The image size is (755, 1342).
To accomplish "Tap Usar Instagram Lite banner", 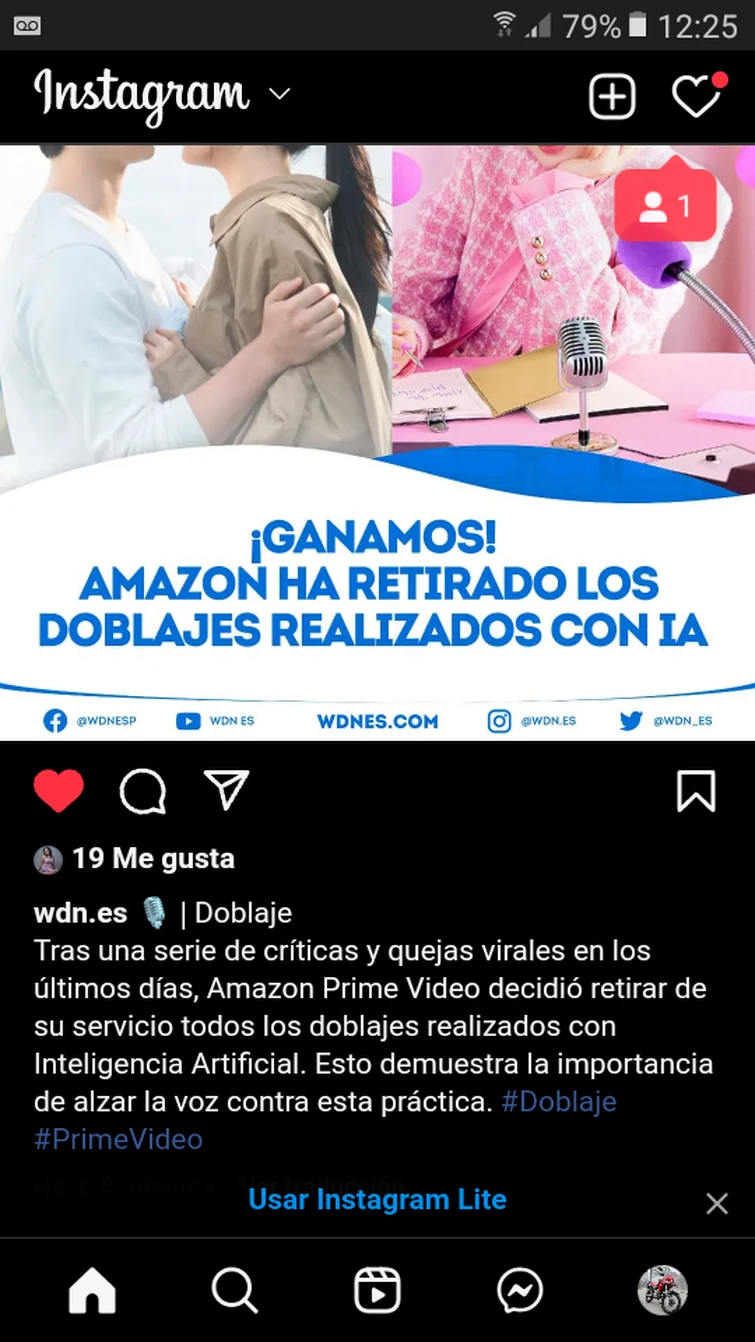I will coord(377,1199).
